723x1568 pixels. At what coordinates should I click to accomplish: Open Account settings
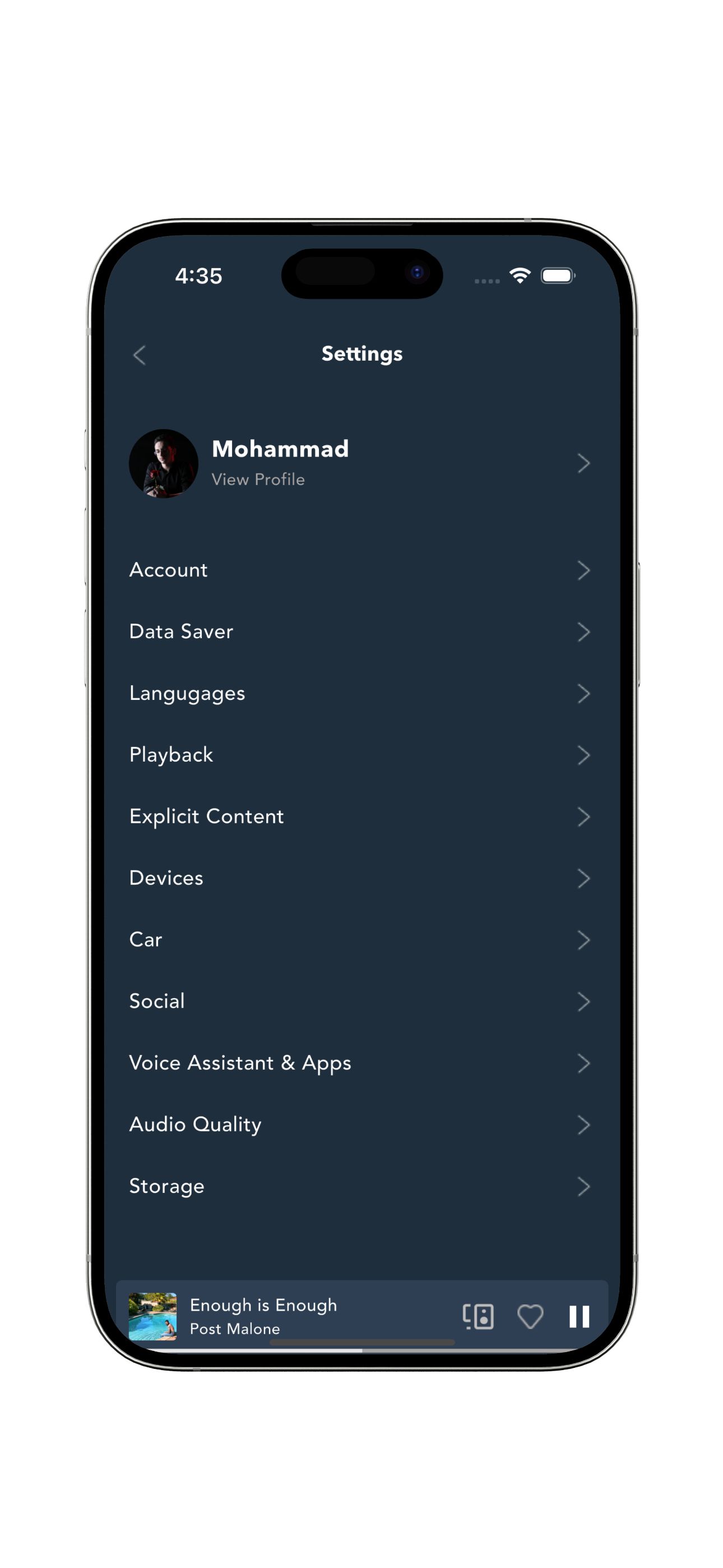coord(360,570)
